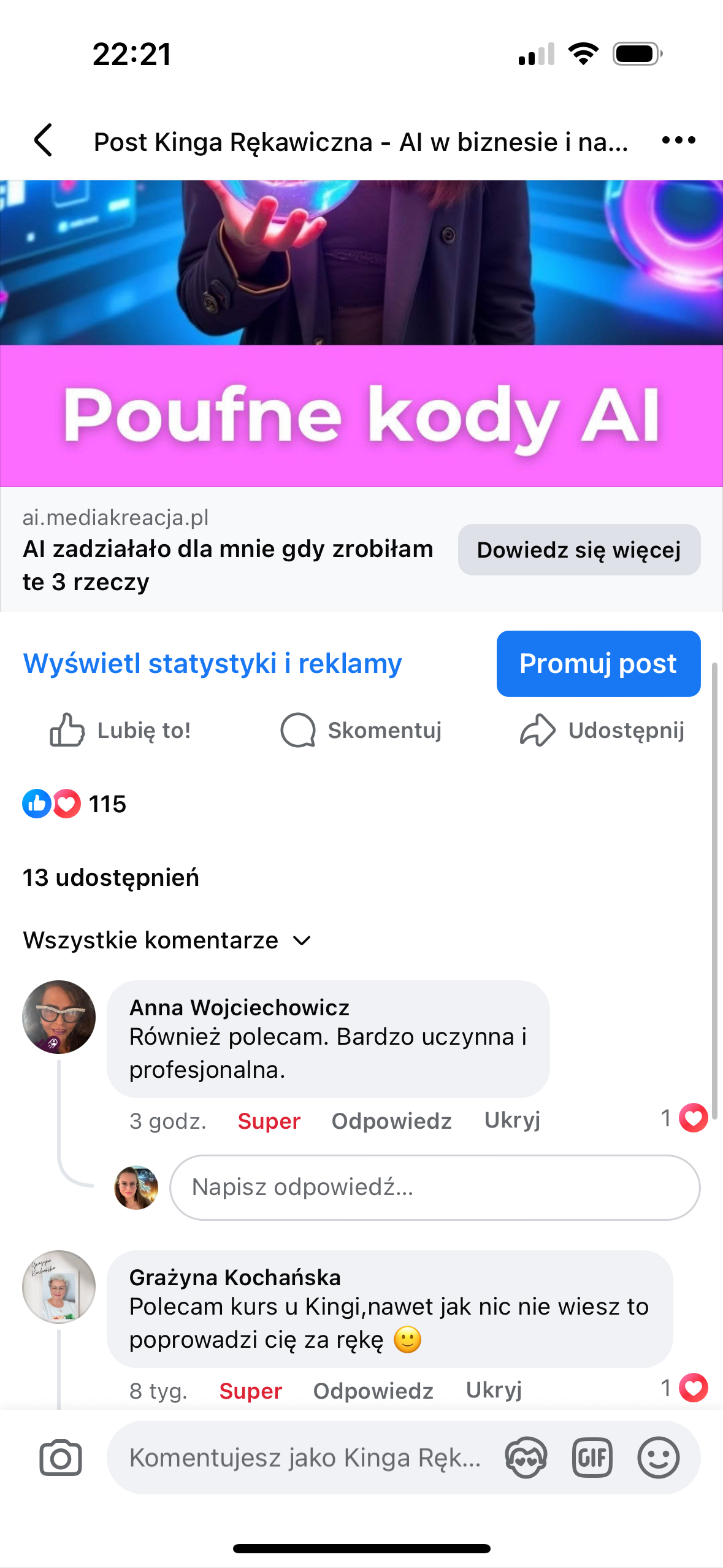Open the three-dot options menu
The height and width of the screenshot is (1568, 723).
(678, 140)
